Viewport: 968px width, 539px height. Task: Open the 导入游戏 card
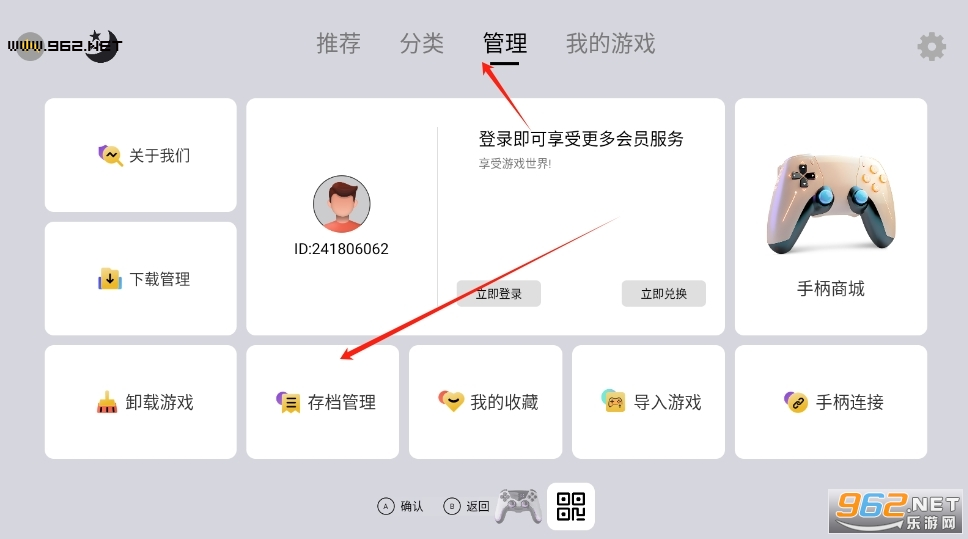(x=648, y=402)
